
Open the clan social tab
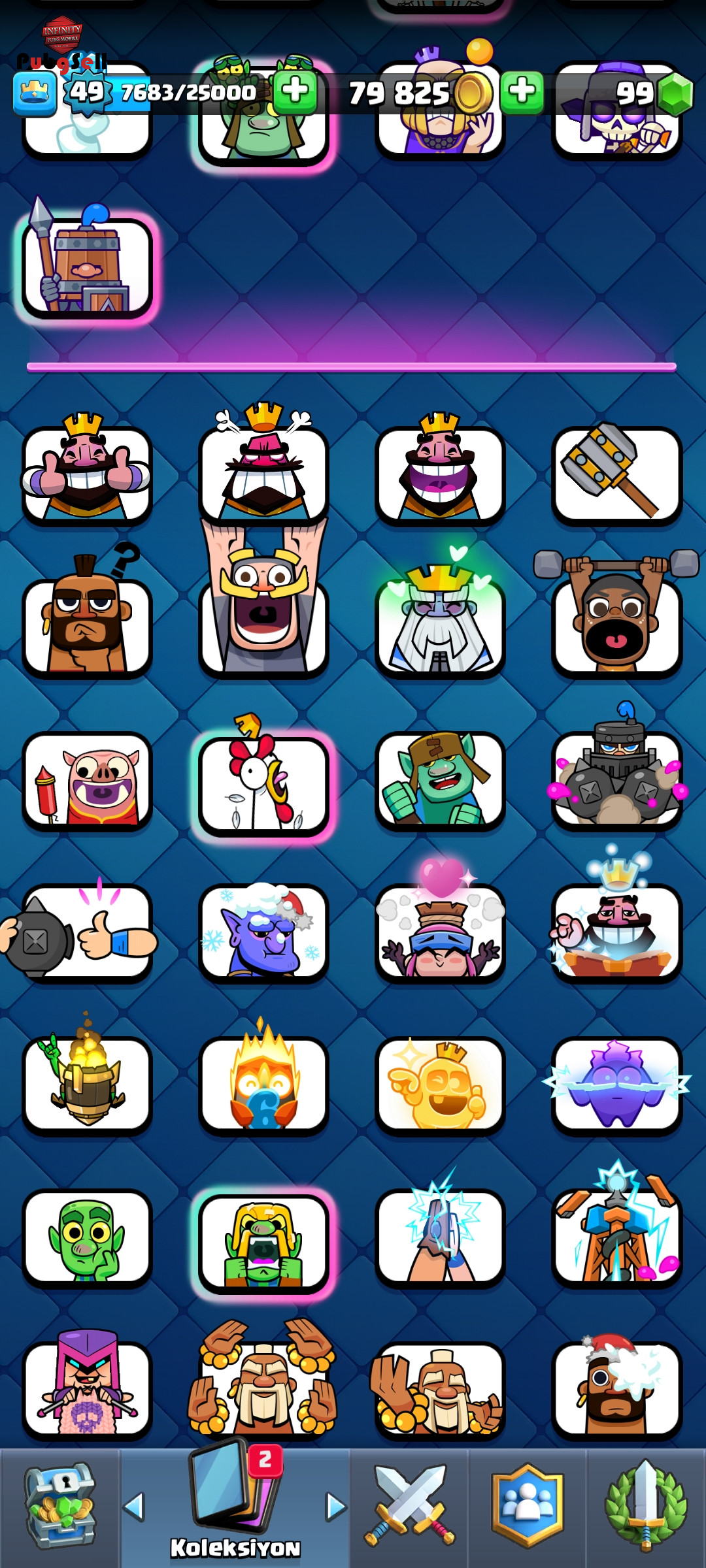pos(528,1507)
